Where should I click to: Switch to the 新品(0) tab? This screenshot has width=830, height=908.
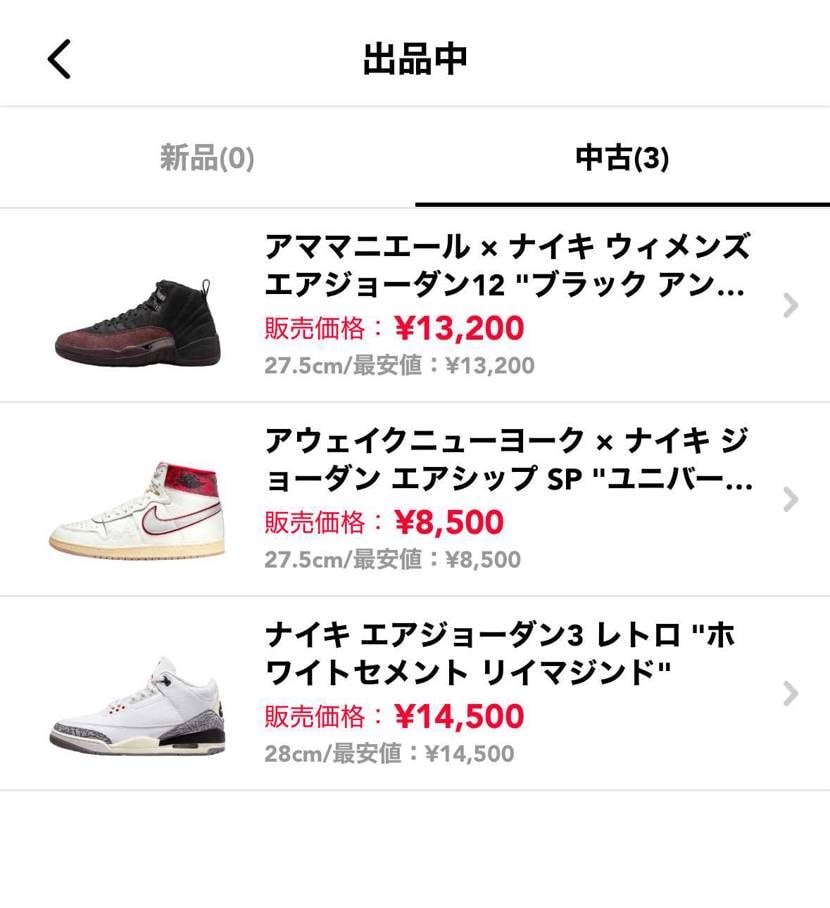[207, 158]
